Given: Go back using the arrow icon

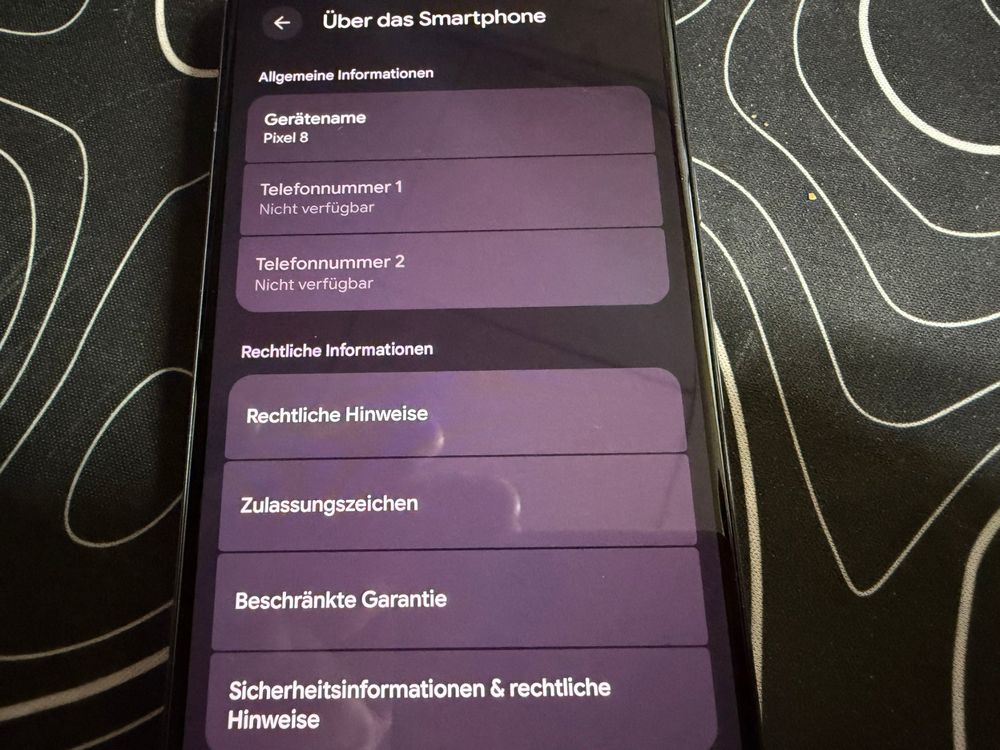Looking at the screenshot, I should (x=281, y=23).
